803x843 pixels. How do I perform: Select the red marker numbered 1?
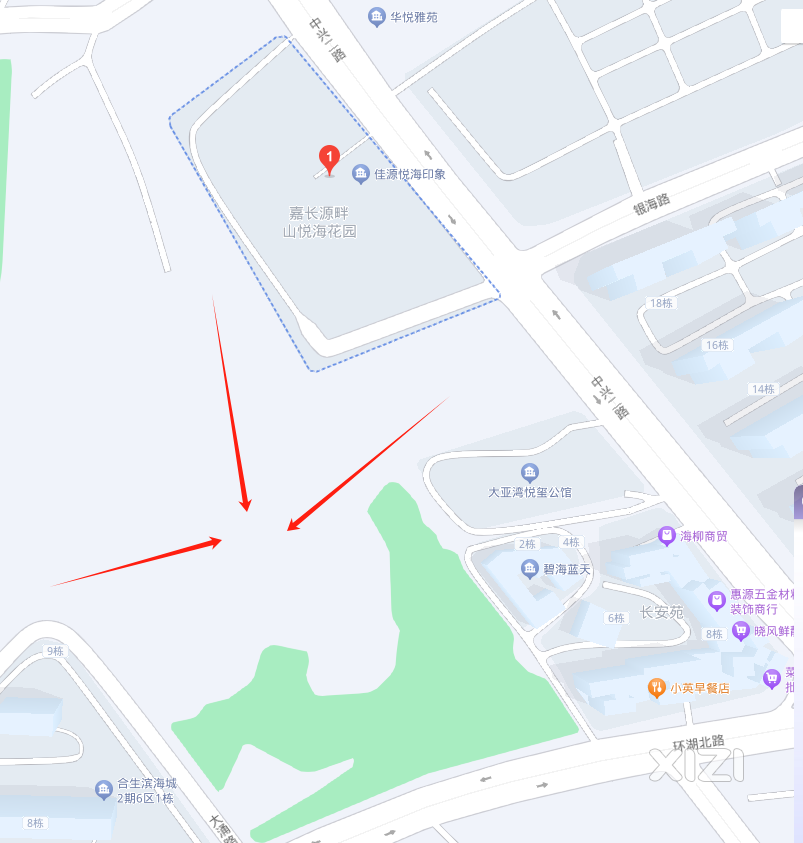coord(328,158)
